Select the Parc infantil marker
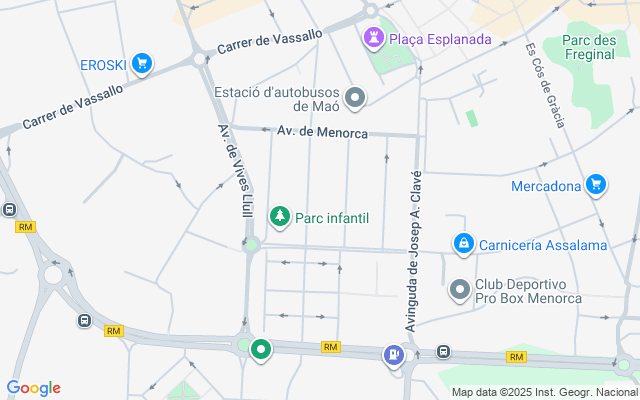Screen dimensions: 640x400 (x=280, y=216)
